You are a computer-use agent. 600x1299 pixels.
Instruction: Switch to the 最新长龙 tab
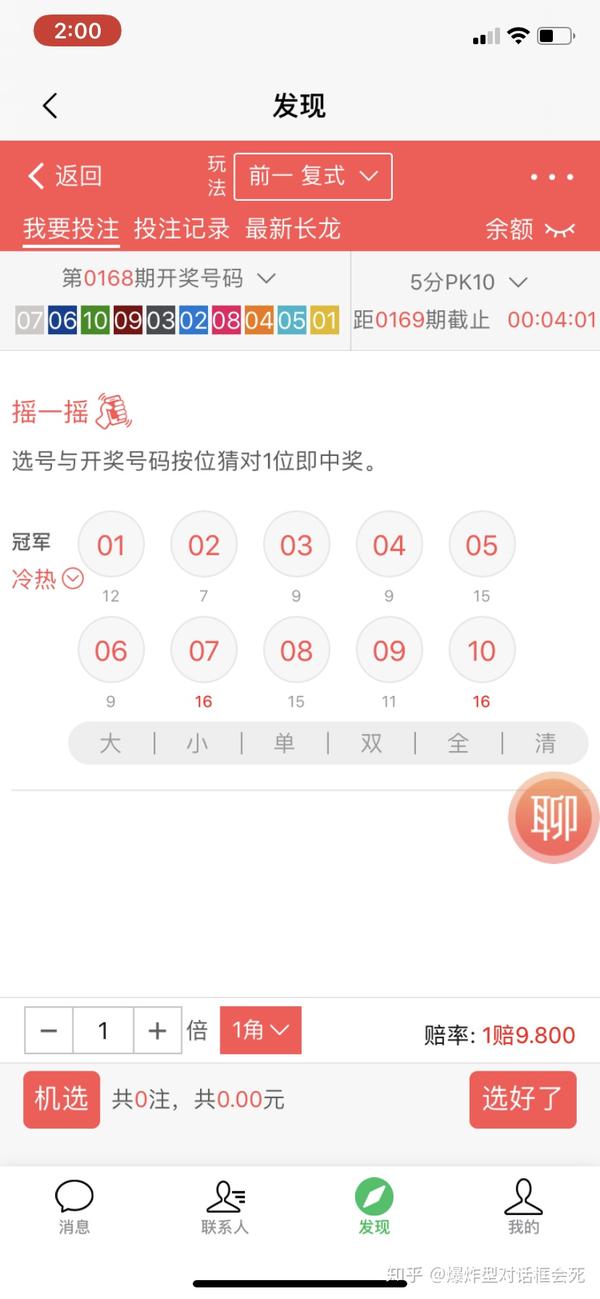[293, 229]
